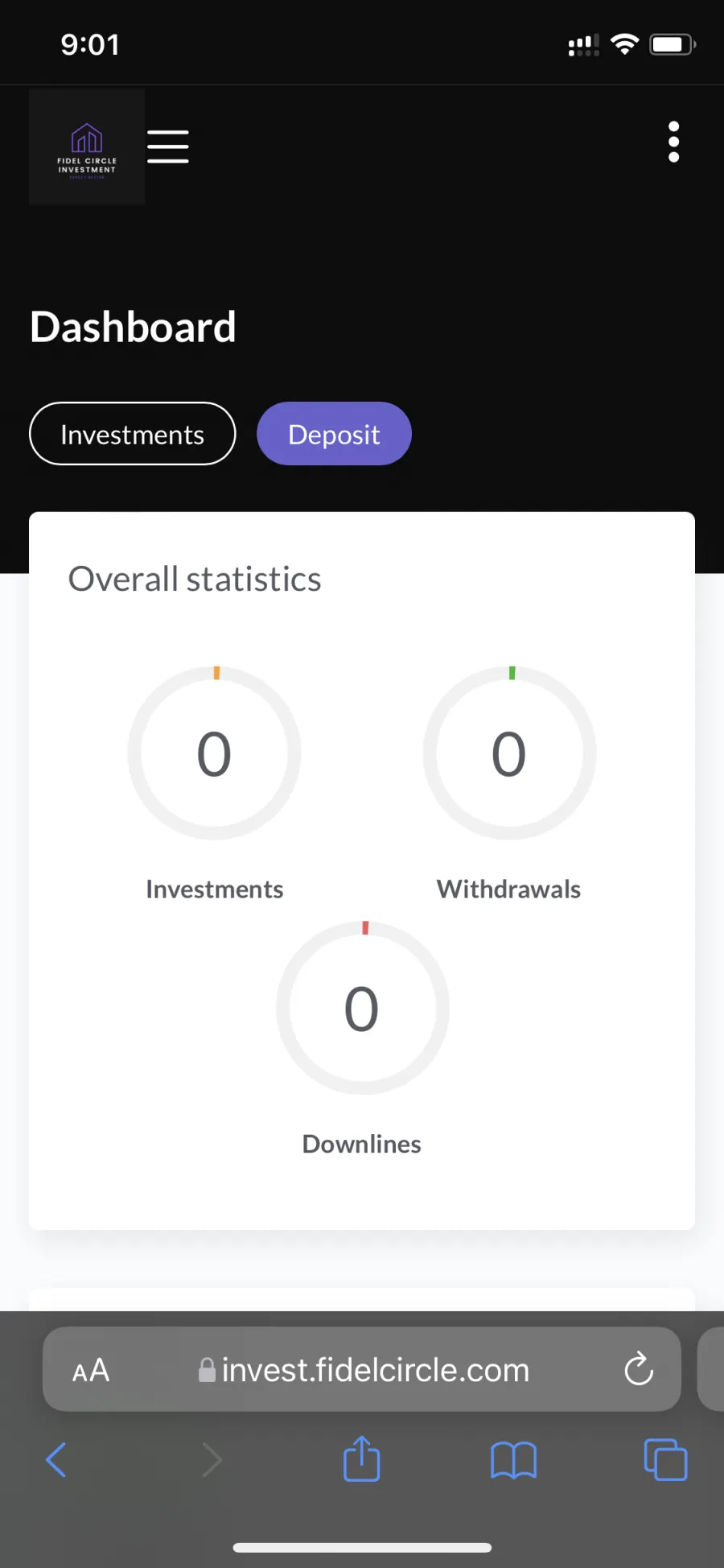Open the three-dot overflow menu
This screenshot has height=1568, width=724.
(674, 142)
